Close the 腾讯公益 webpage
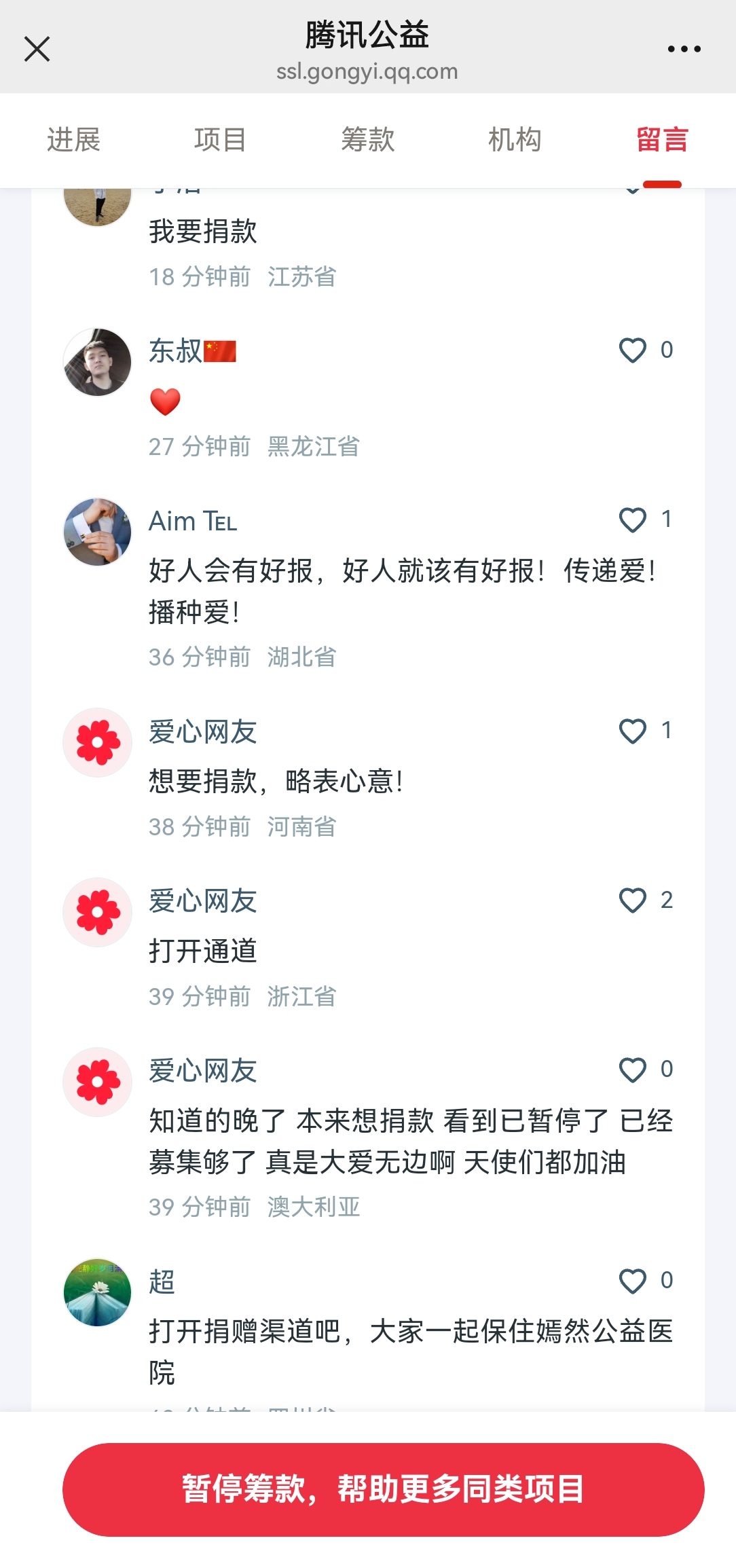The width and height of the screenshot is (736, 1568). (x=37, y=49)
